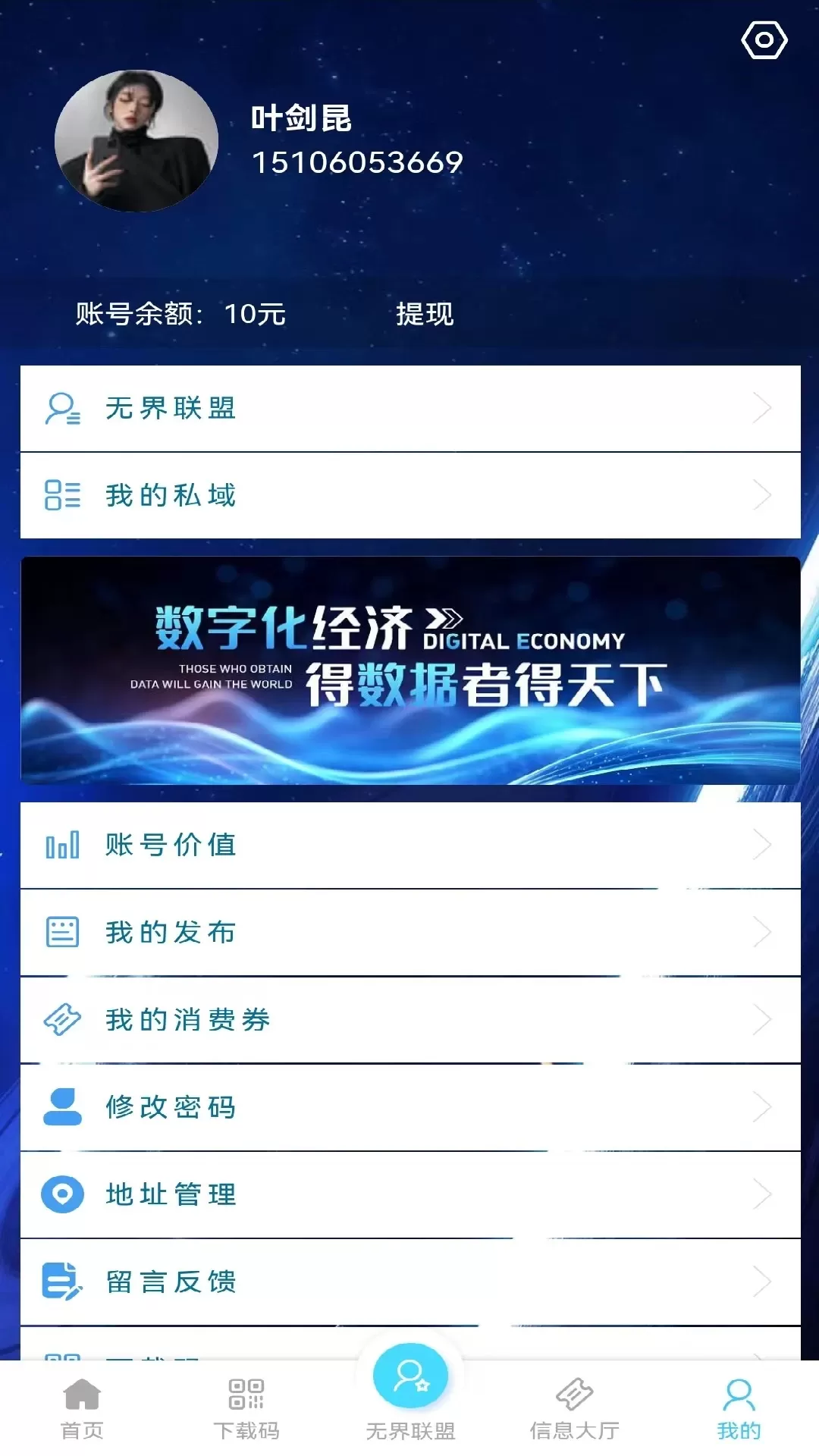The width and height of the screenshot is (819, 1456).
Task: View 我的发布
Action: (410, 932)
